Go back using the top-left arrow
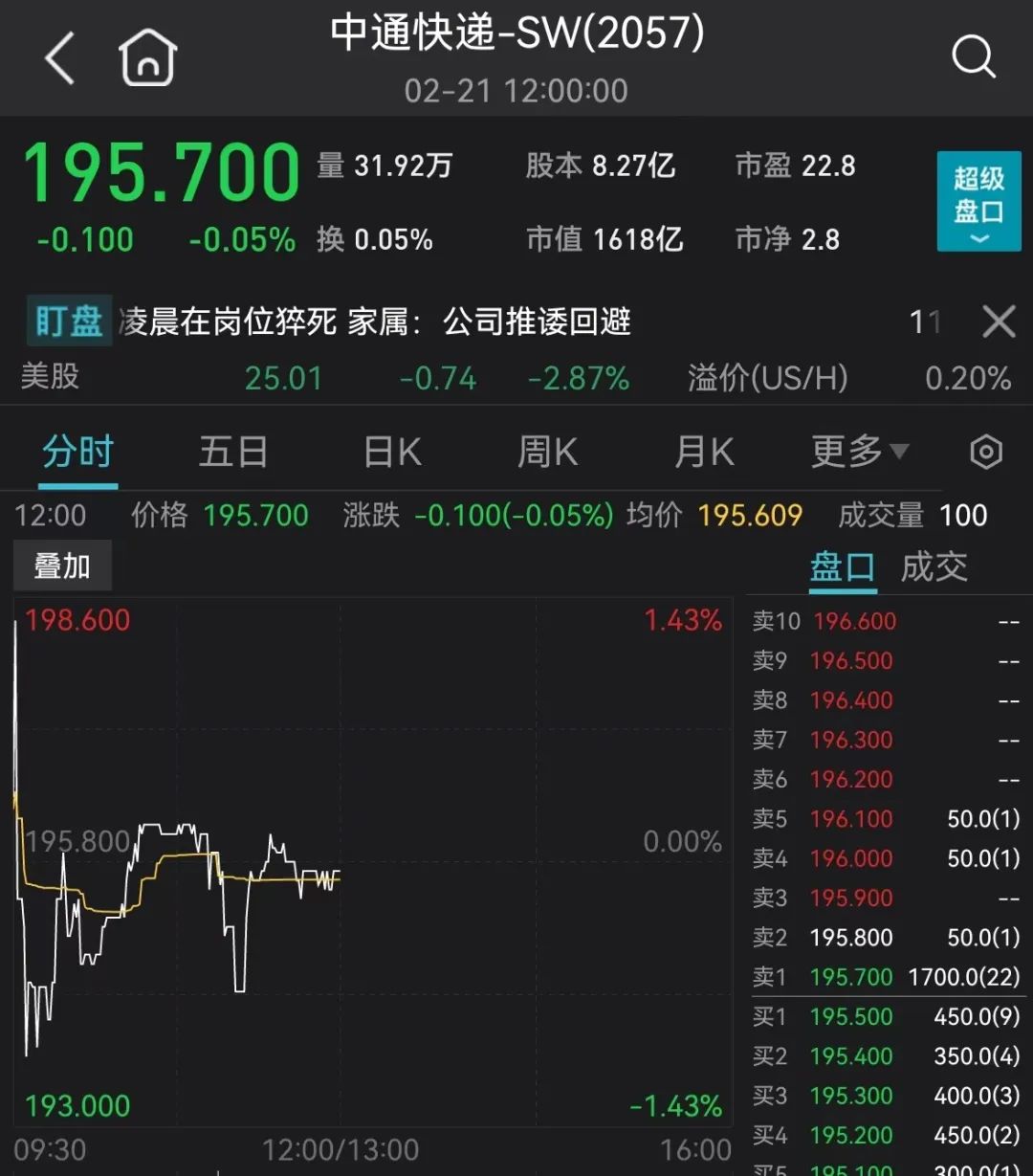 (59, 57)
